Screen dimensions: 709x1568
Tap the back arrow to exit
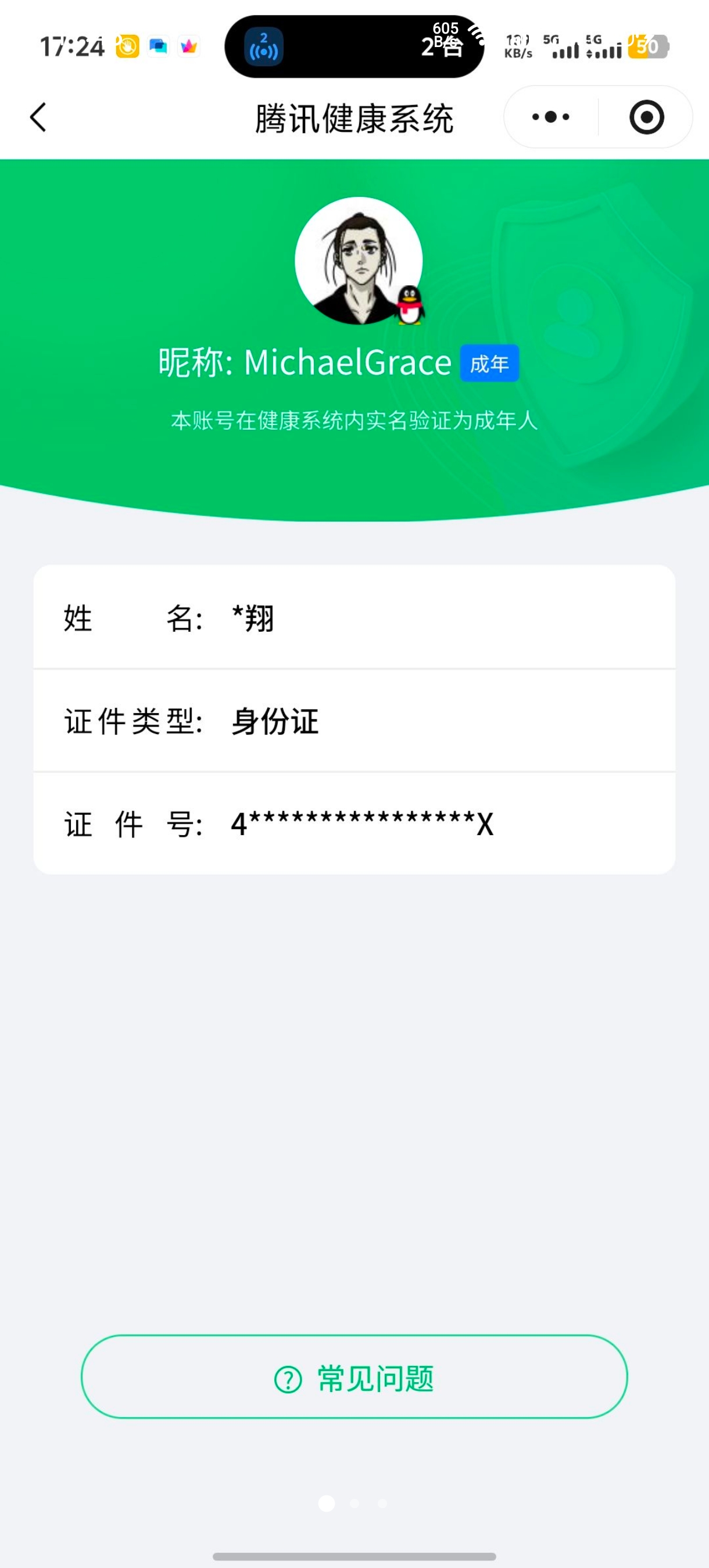pyautogui.click(x=38, y=117)
